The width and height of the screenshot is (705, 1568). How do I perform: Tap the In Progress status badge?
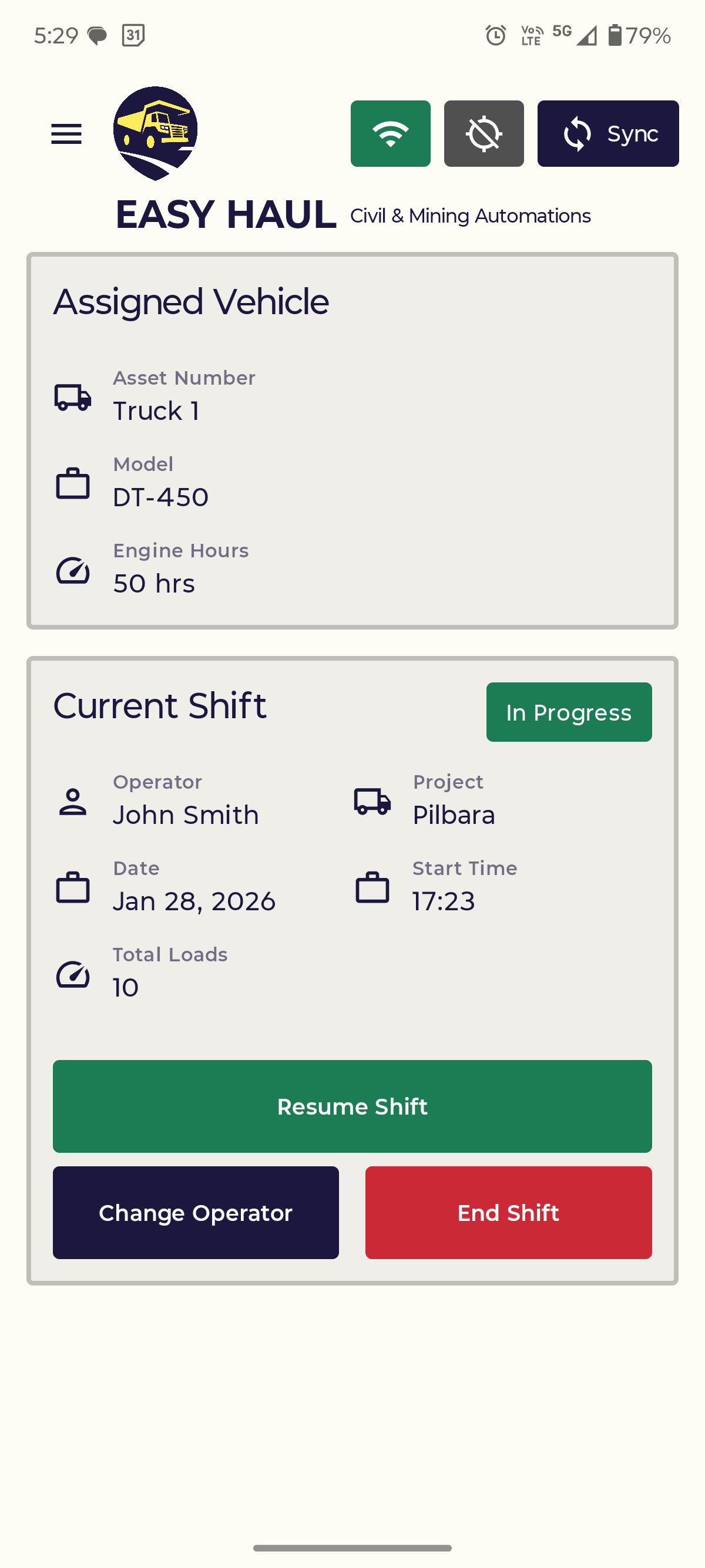click(568, 712)
